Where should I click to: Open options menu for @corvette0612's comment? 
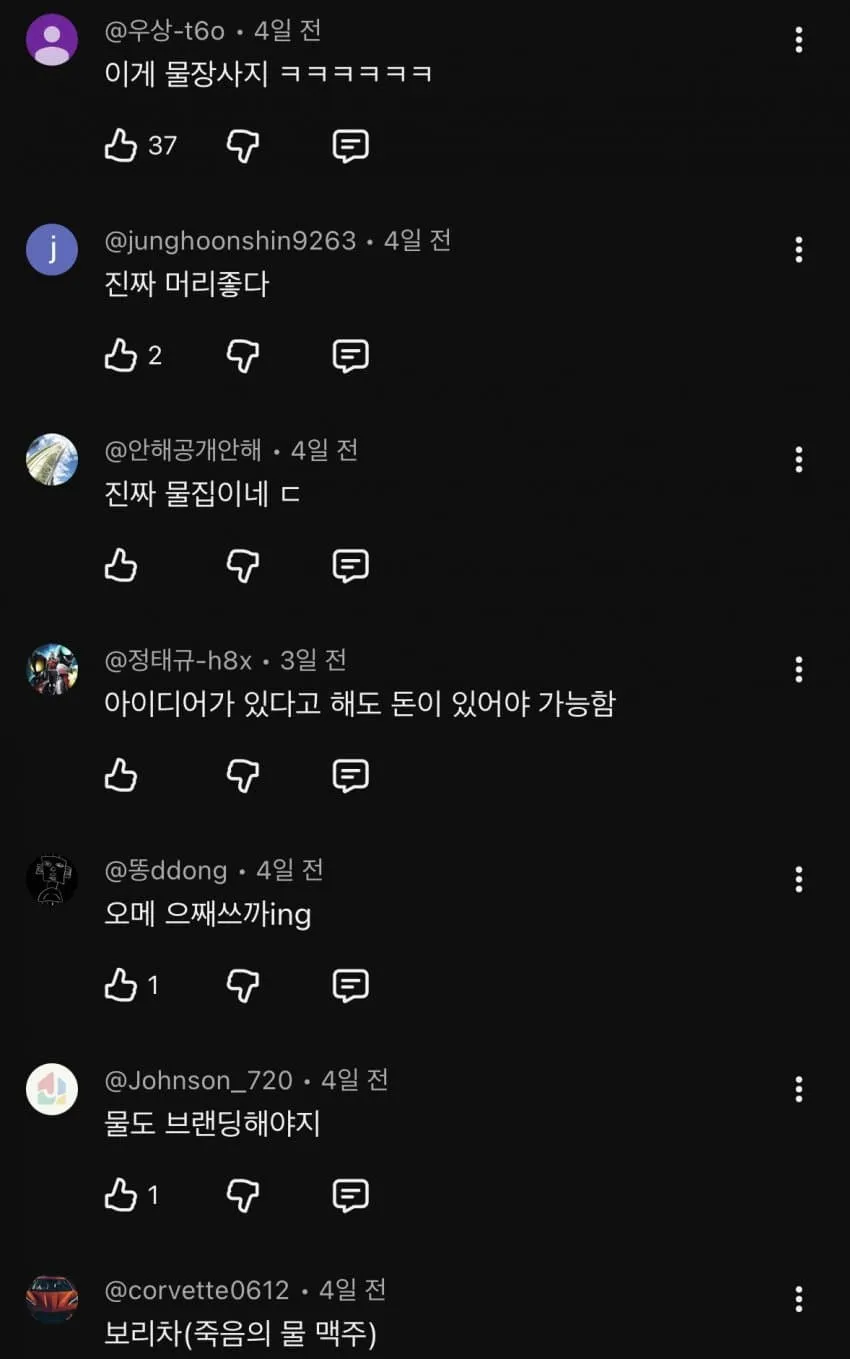tap(798, 1299)
